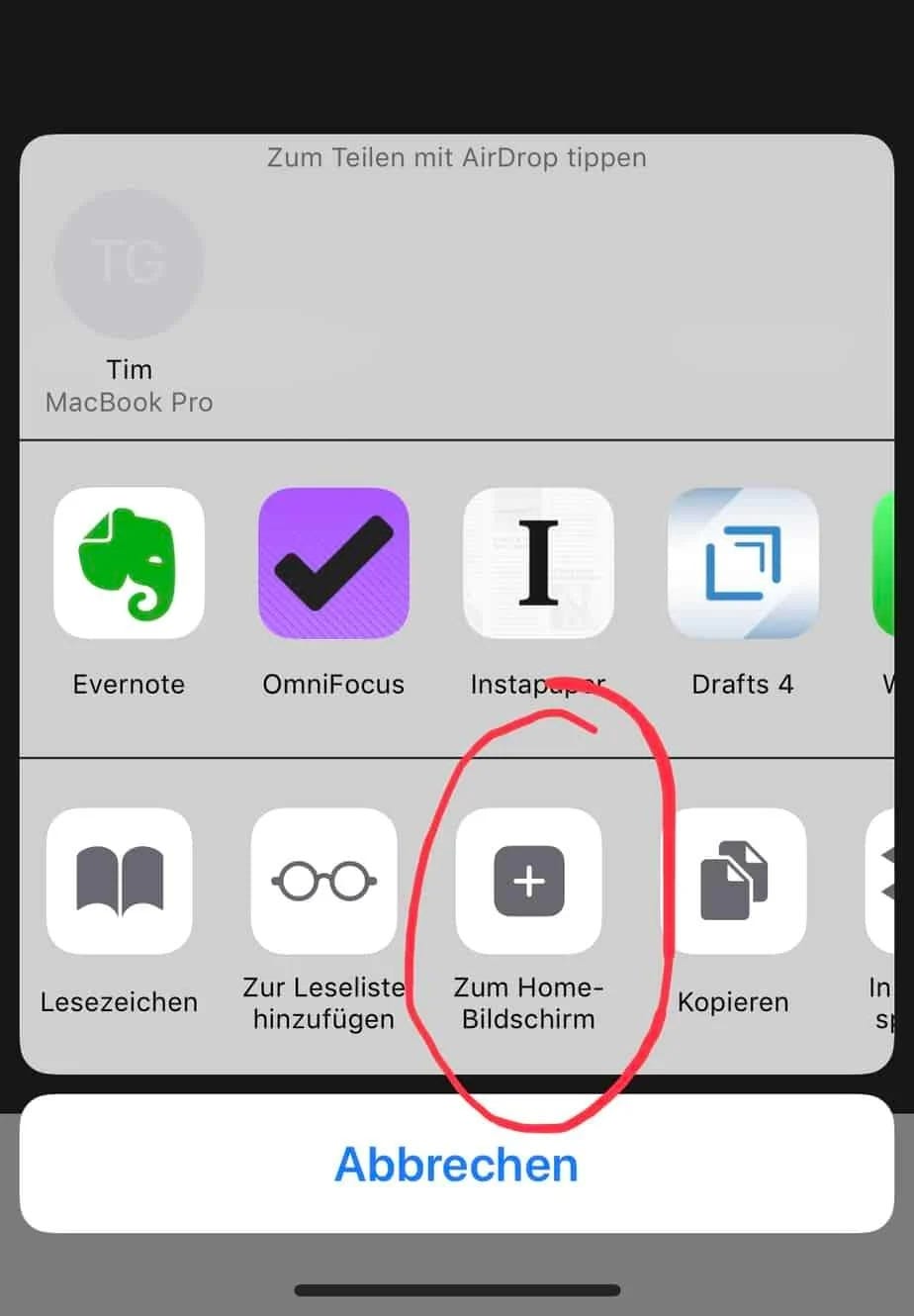Send via AirDrop to Tim's MacBook Pro
The width and height of the screenshot is (914, 1316).
coord(129,265)
